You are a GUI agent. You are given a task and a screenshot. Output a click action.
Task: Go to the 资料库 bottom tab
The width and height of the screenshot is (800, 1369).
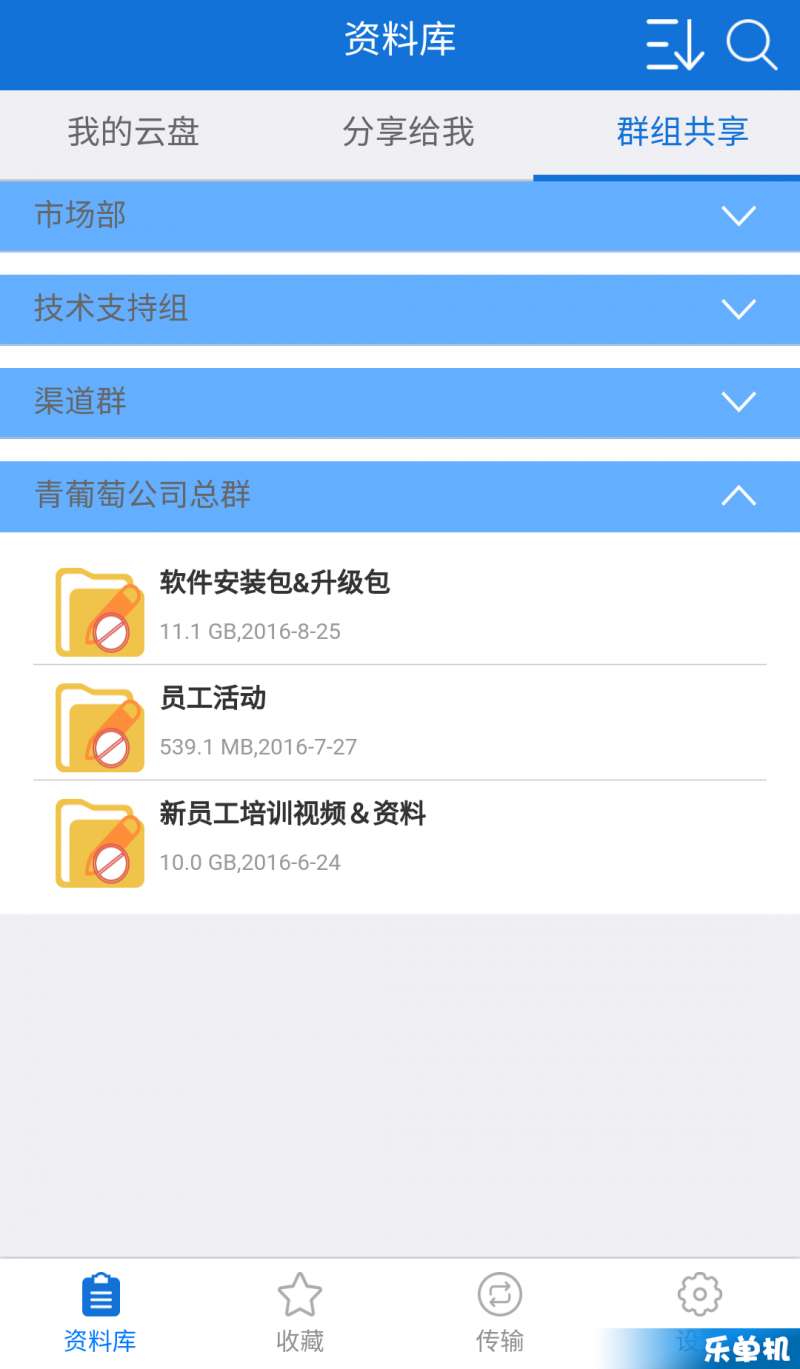pyautogui.click(x=100, y=1313)
